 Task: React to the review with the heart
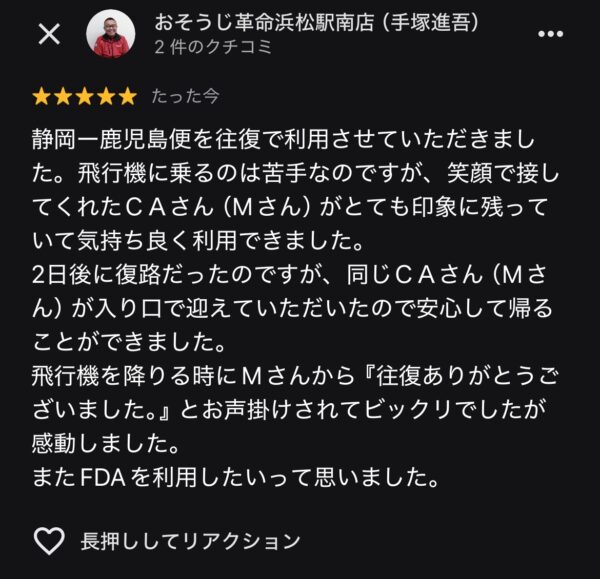(x=49, y=541)
